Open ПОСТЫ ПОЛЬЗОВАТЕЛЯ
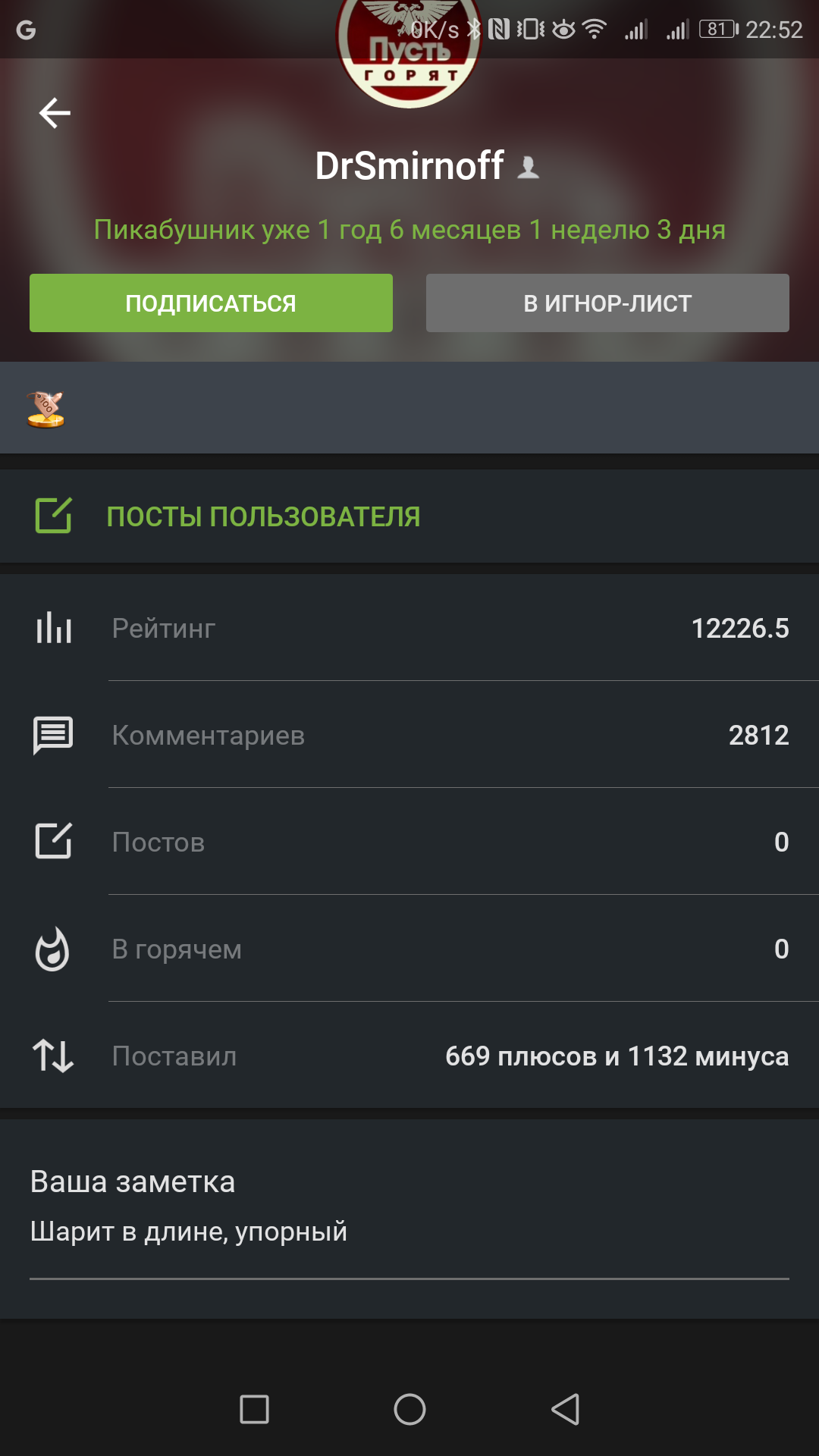 coord(262,516)
